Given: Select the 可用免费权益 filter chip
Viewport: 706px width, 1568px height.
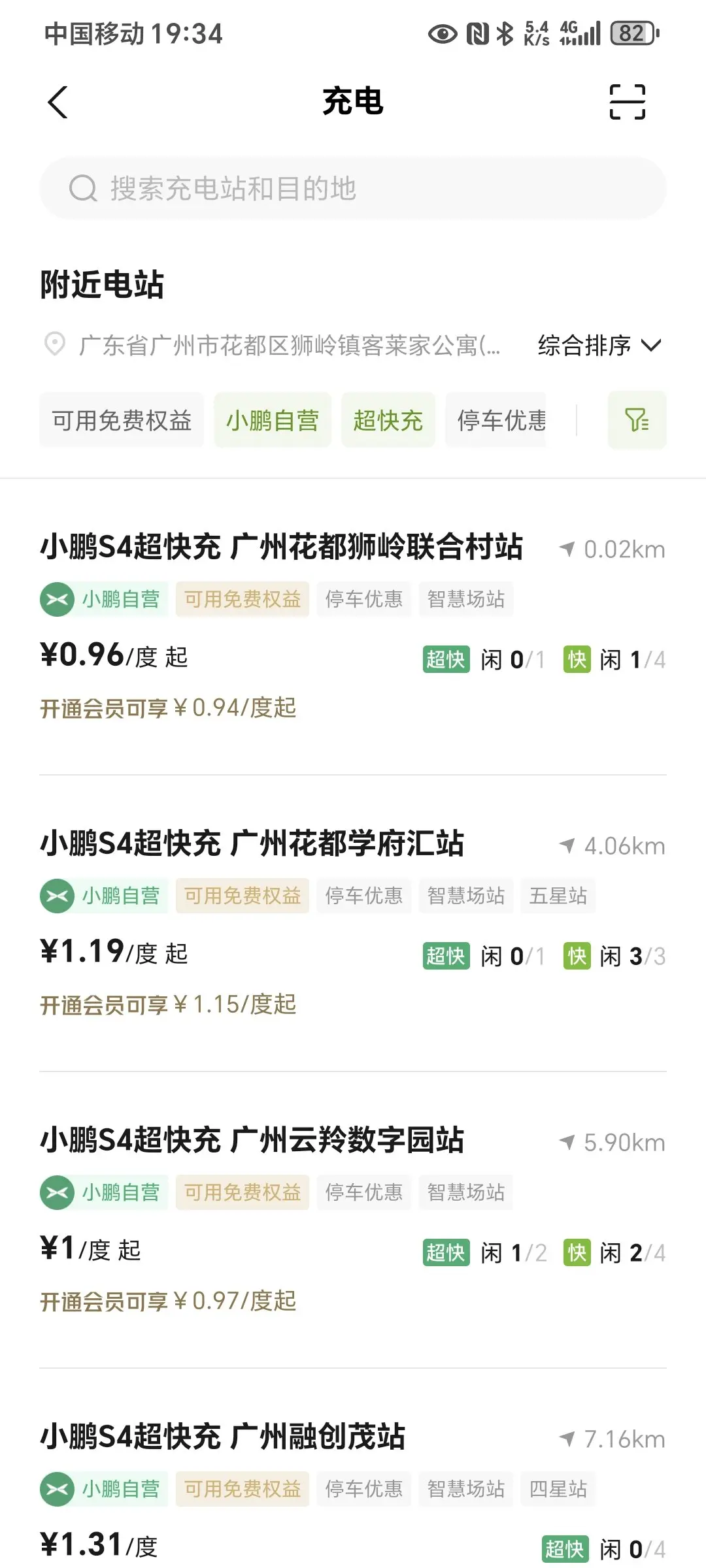Looking at the screenshot, I should coord(122,420).
